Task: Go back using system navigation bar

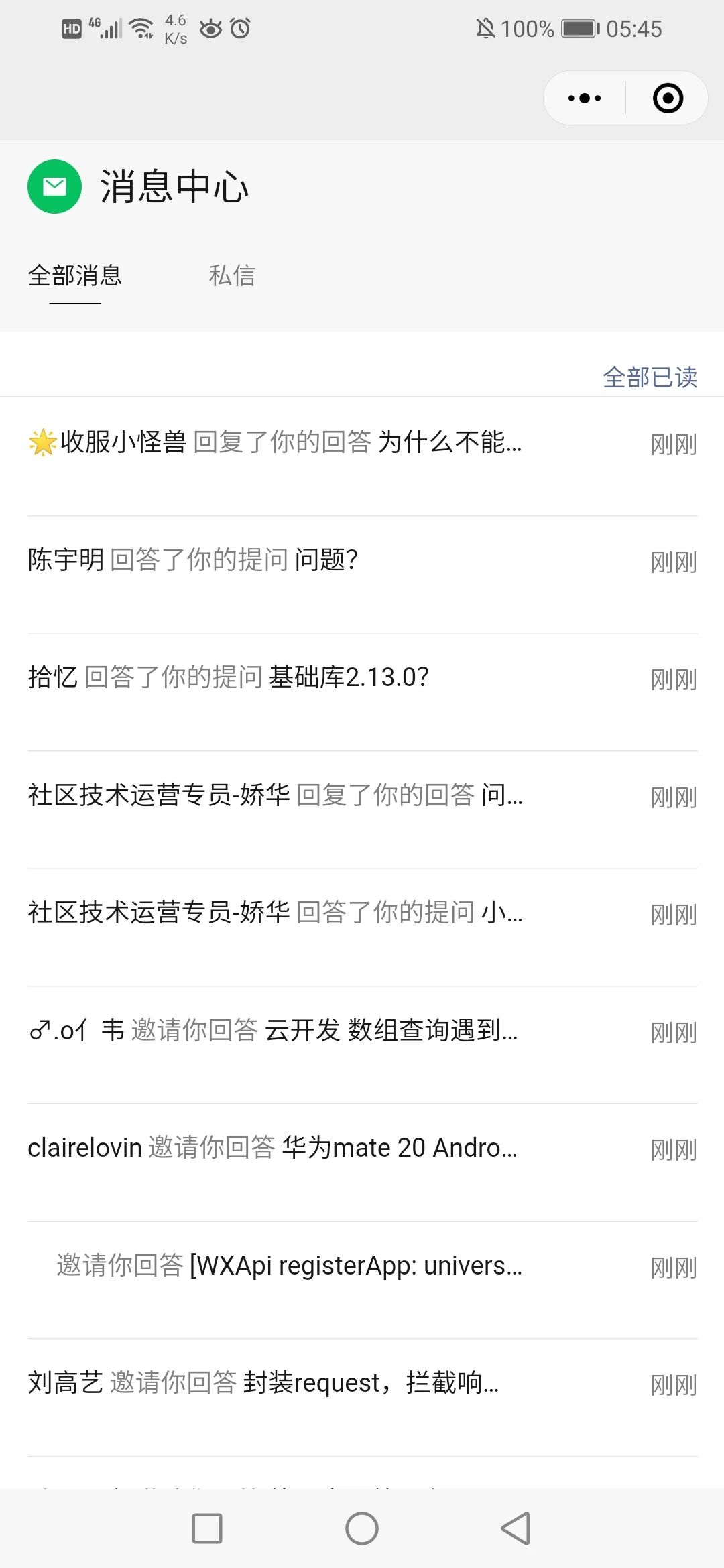Action: pyautogui.click(x=516, y=1528)
